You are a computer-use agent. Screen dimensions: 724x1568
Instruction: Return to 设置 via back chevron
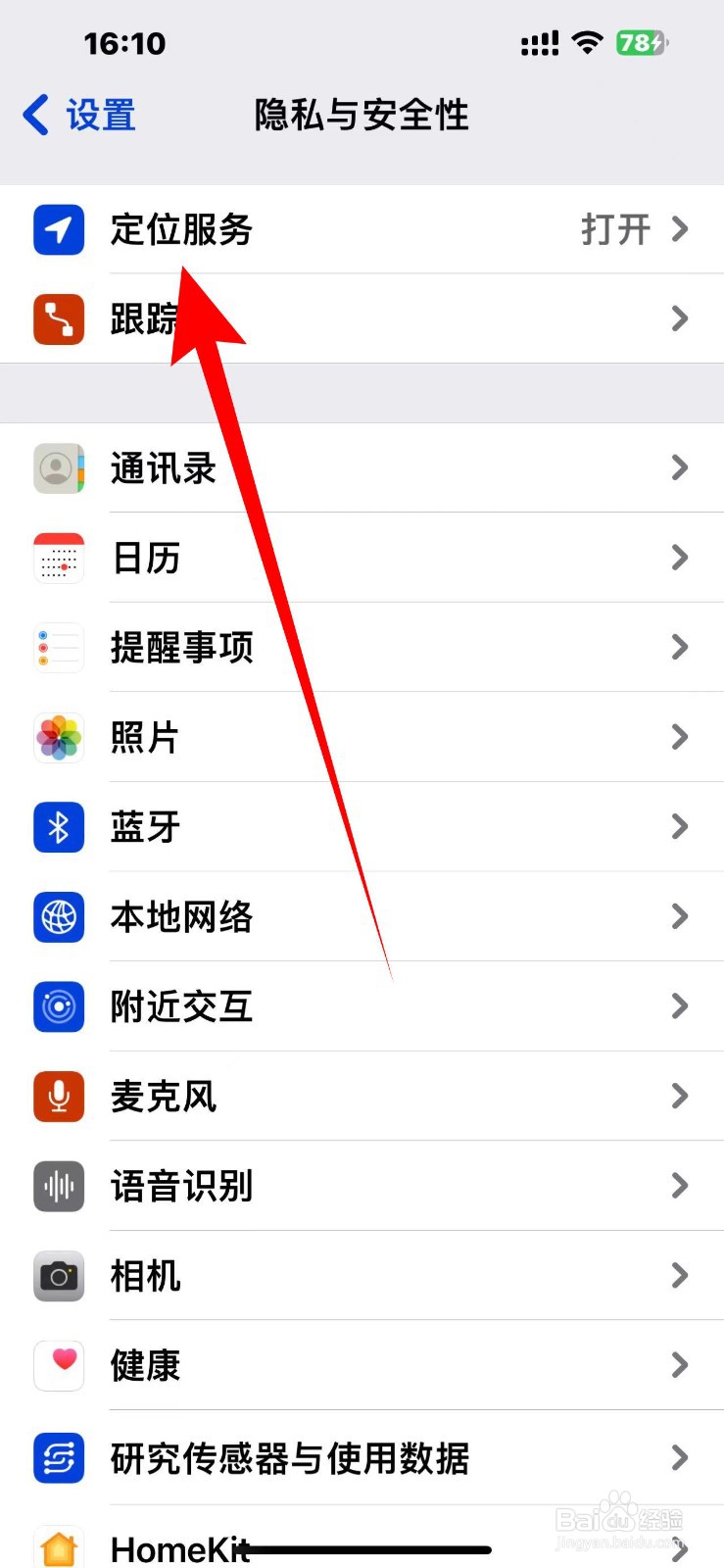(x=78, y=115)
